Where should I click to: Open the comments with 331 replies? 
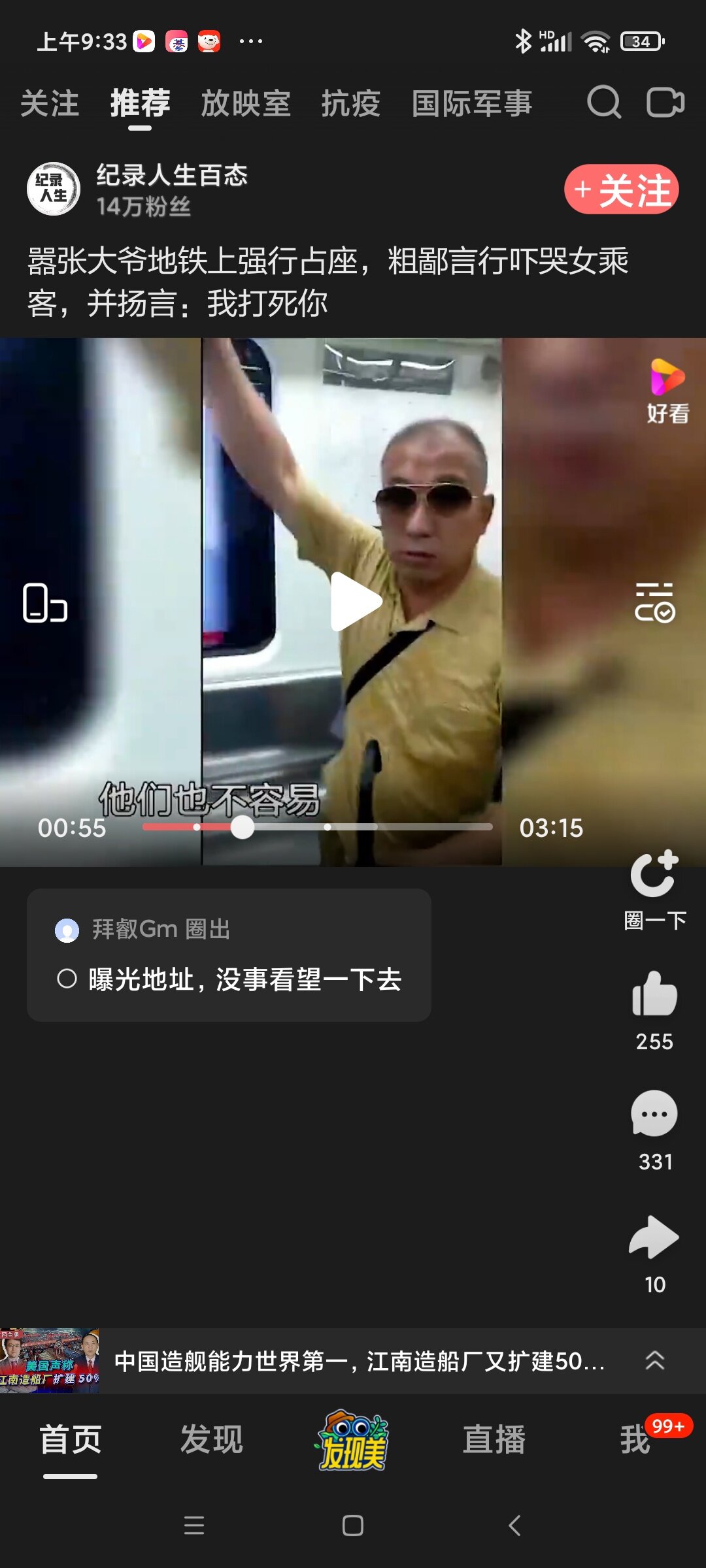click(654, 1115)
